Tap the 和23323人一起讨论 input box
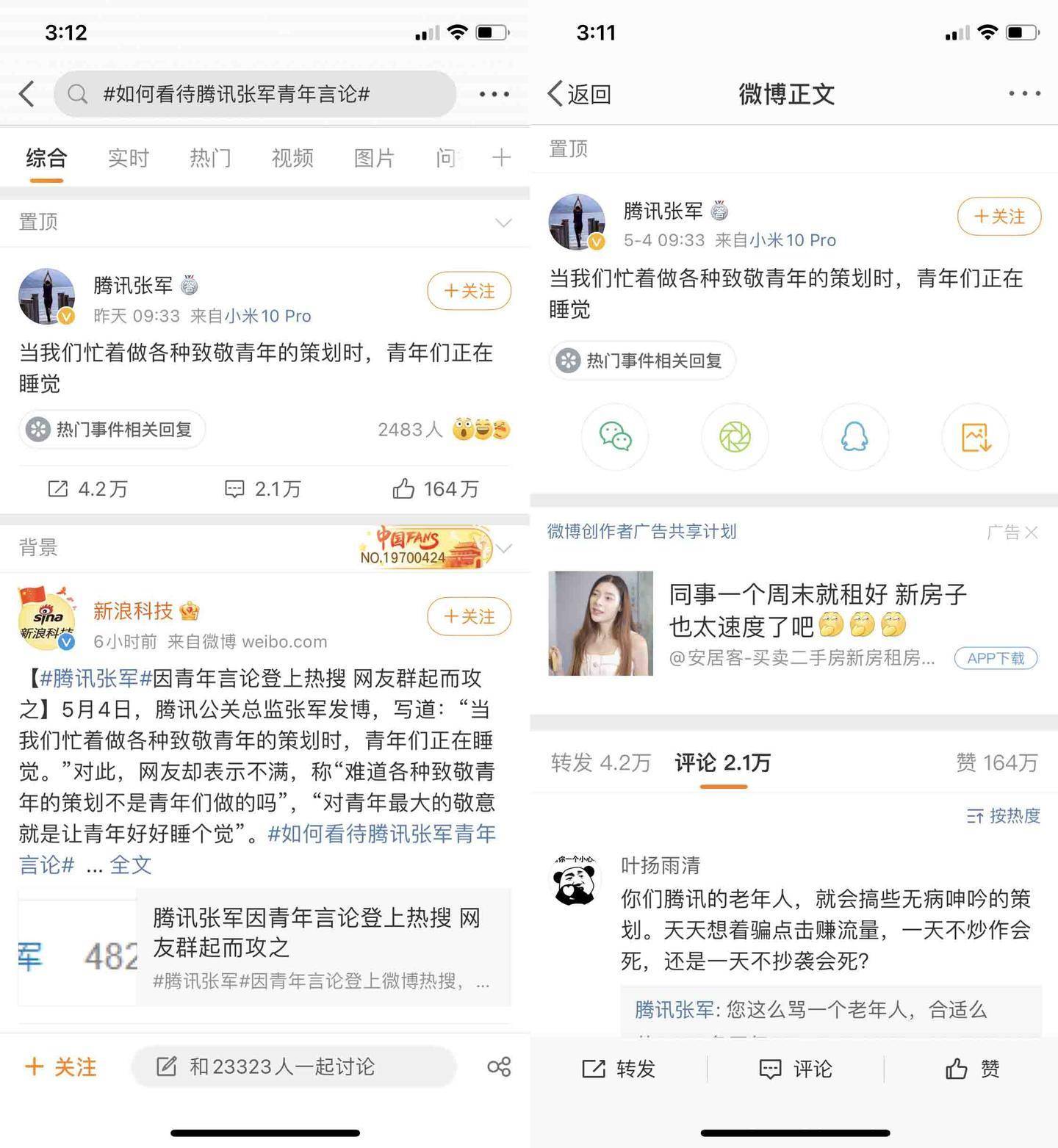 [x=294, y=1066]
